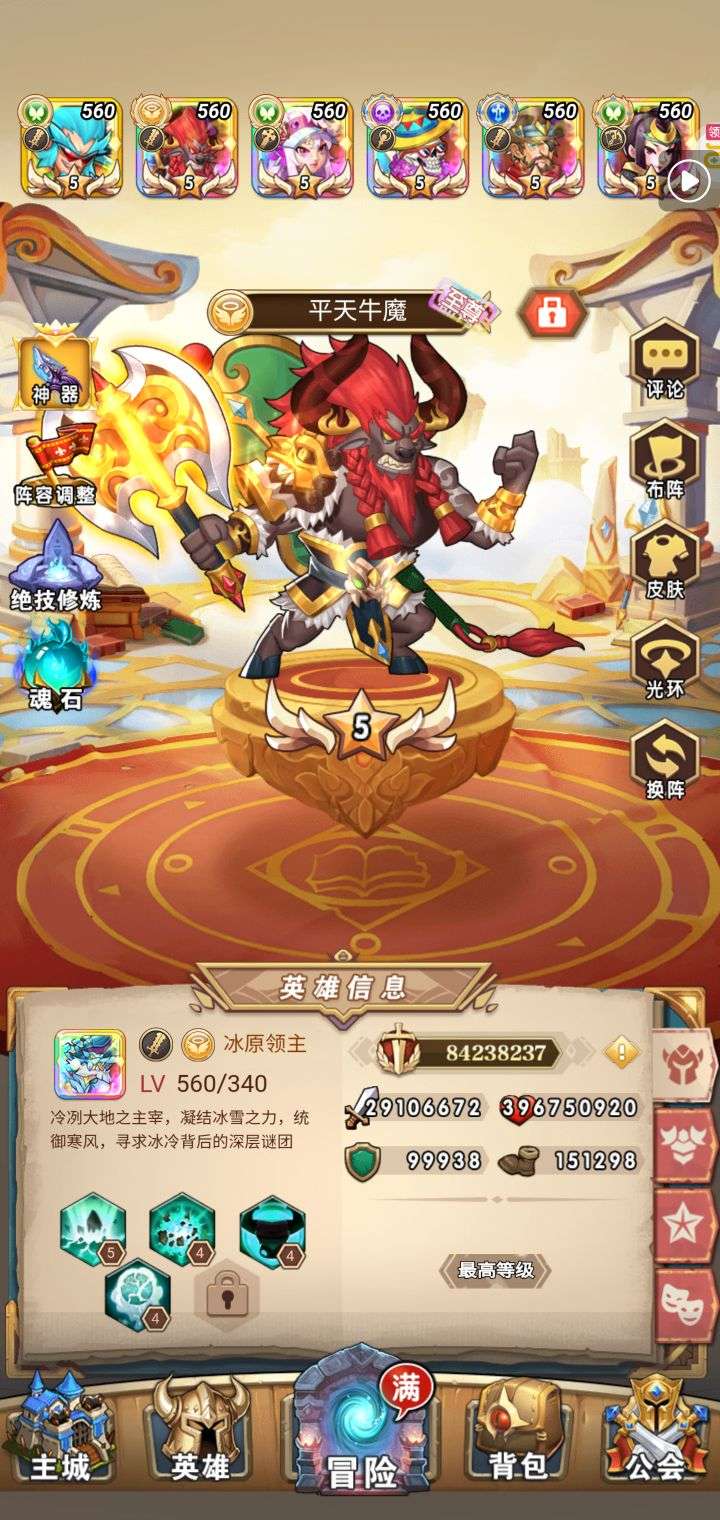
Task: Tap the locked skill slot
Action: 226,1296
